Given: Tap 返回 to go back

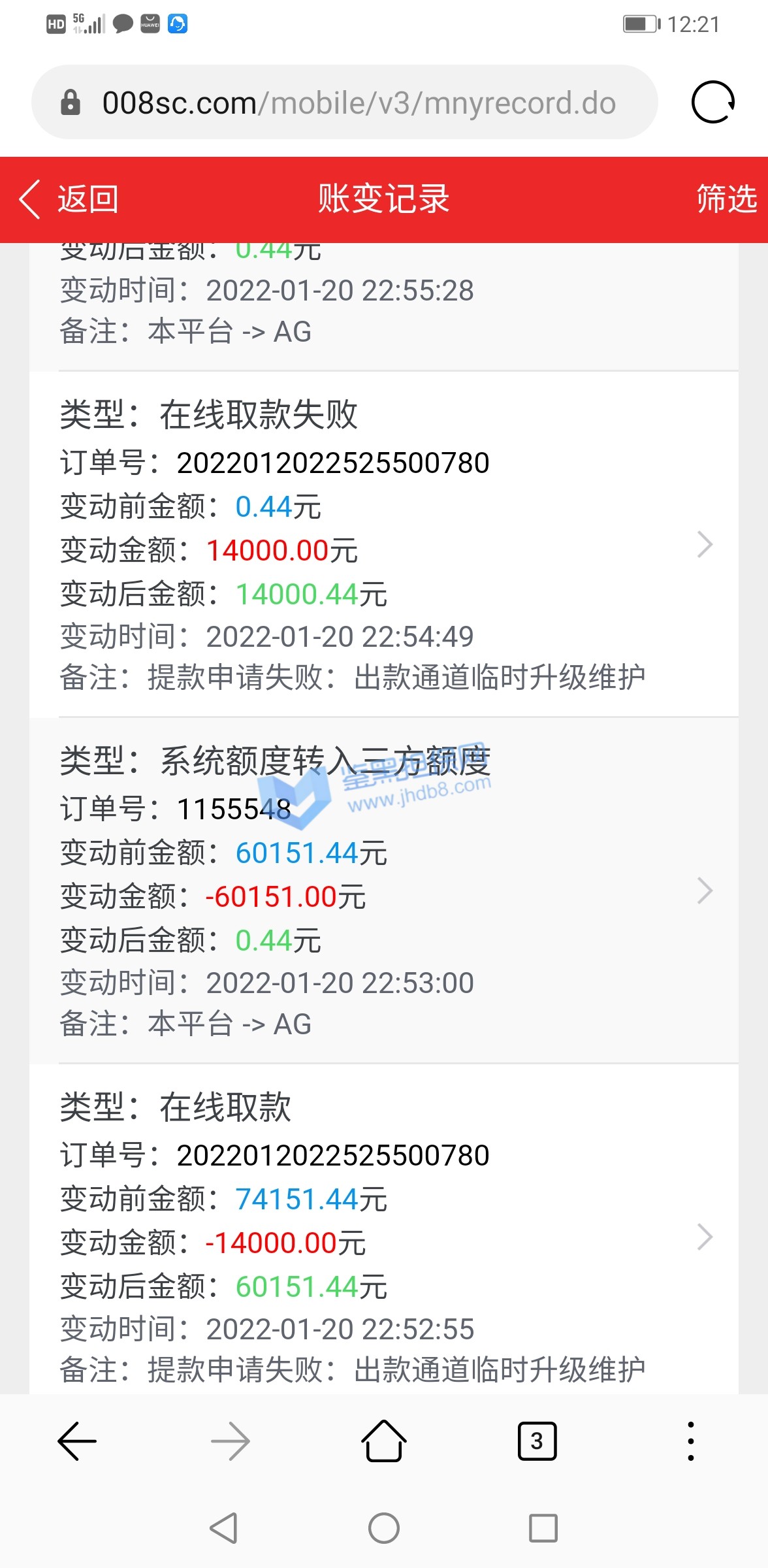Looking at the screenshot, I should 69,199.
